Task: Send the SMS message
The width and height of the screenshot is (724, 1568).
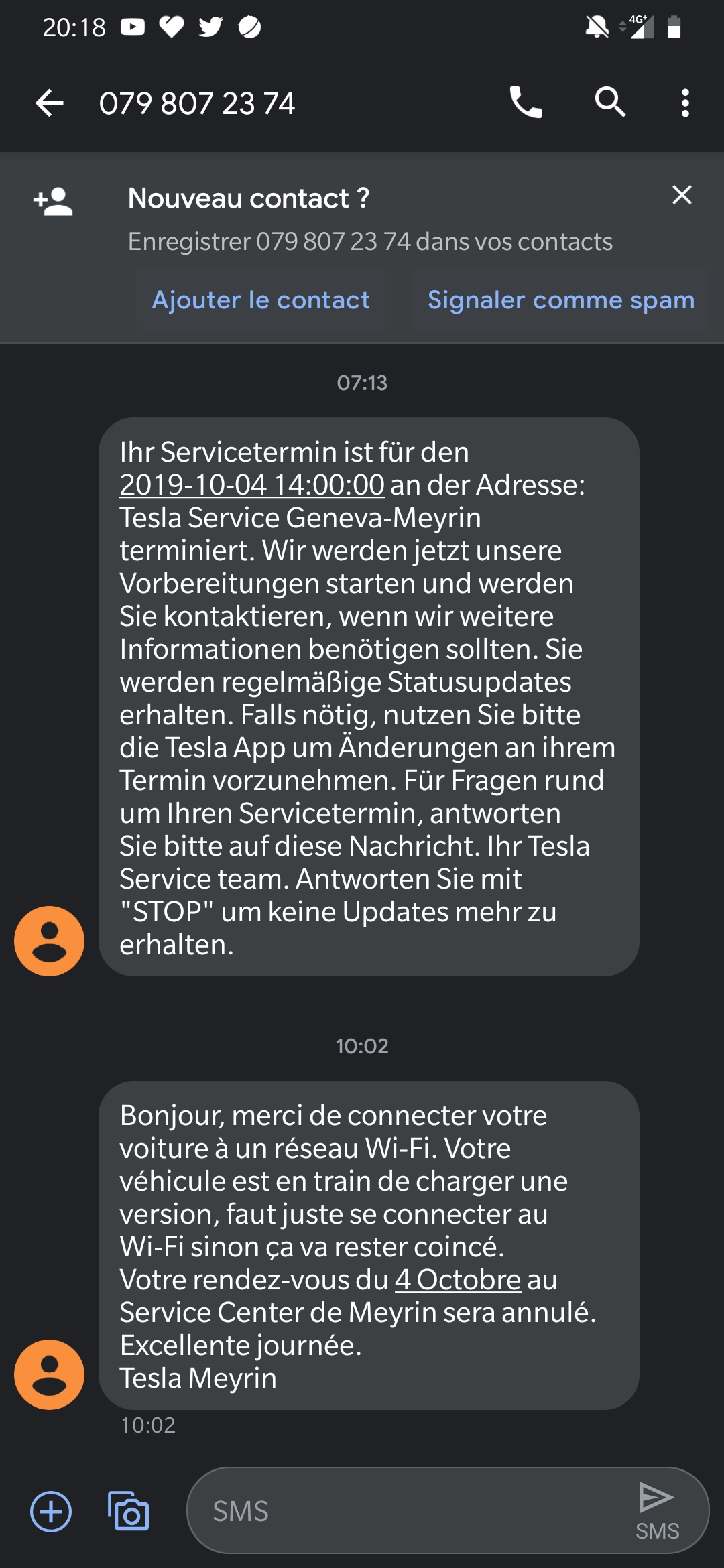Action: click(657, 1511)
